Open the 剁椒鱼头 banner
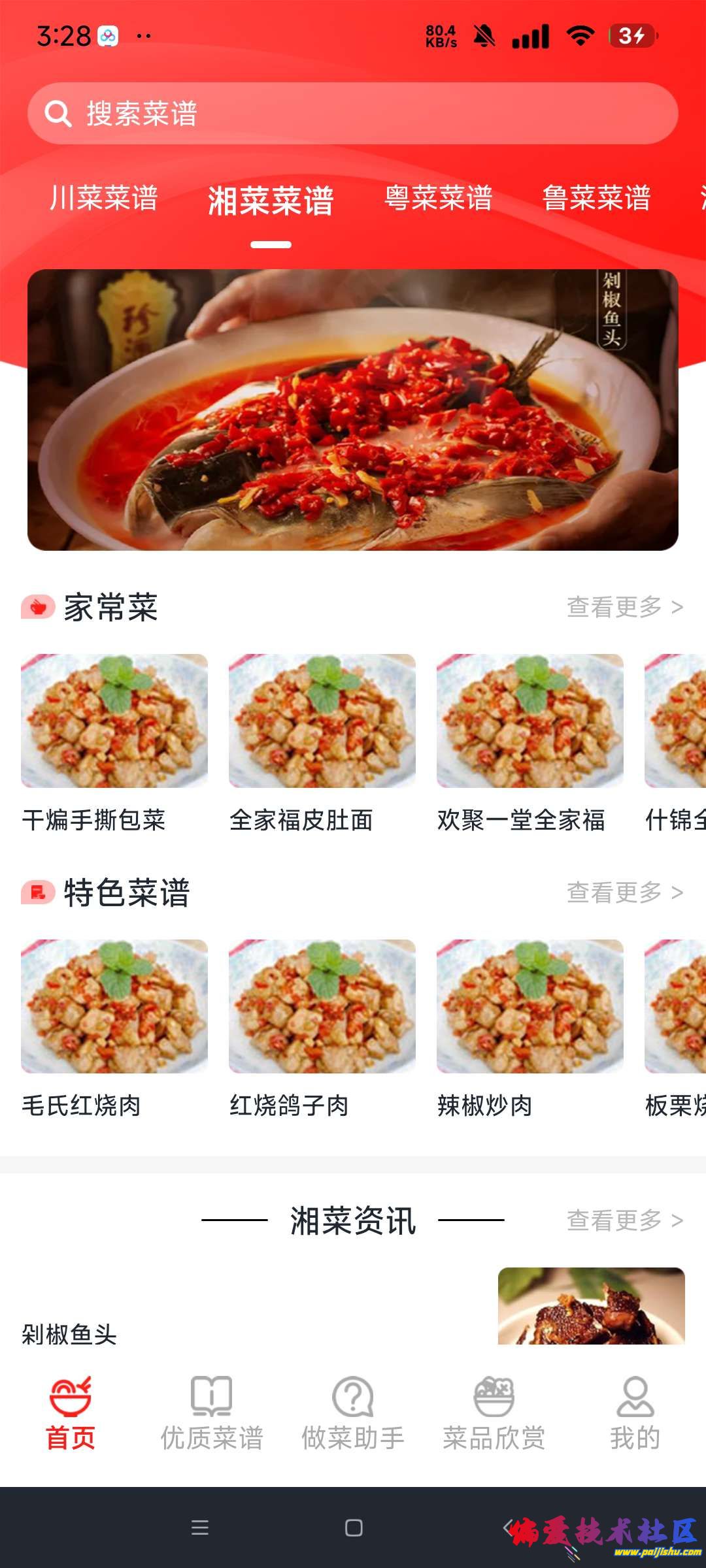 coord(353,410)
